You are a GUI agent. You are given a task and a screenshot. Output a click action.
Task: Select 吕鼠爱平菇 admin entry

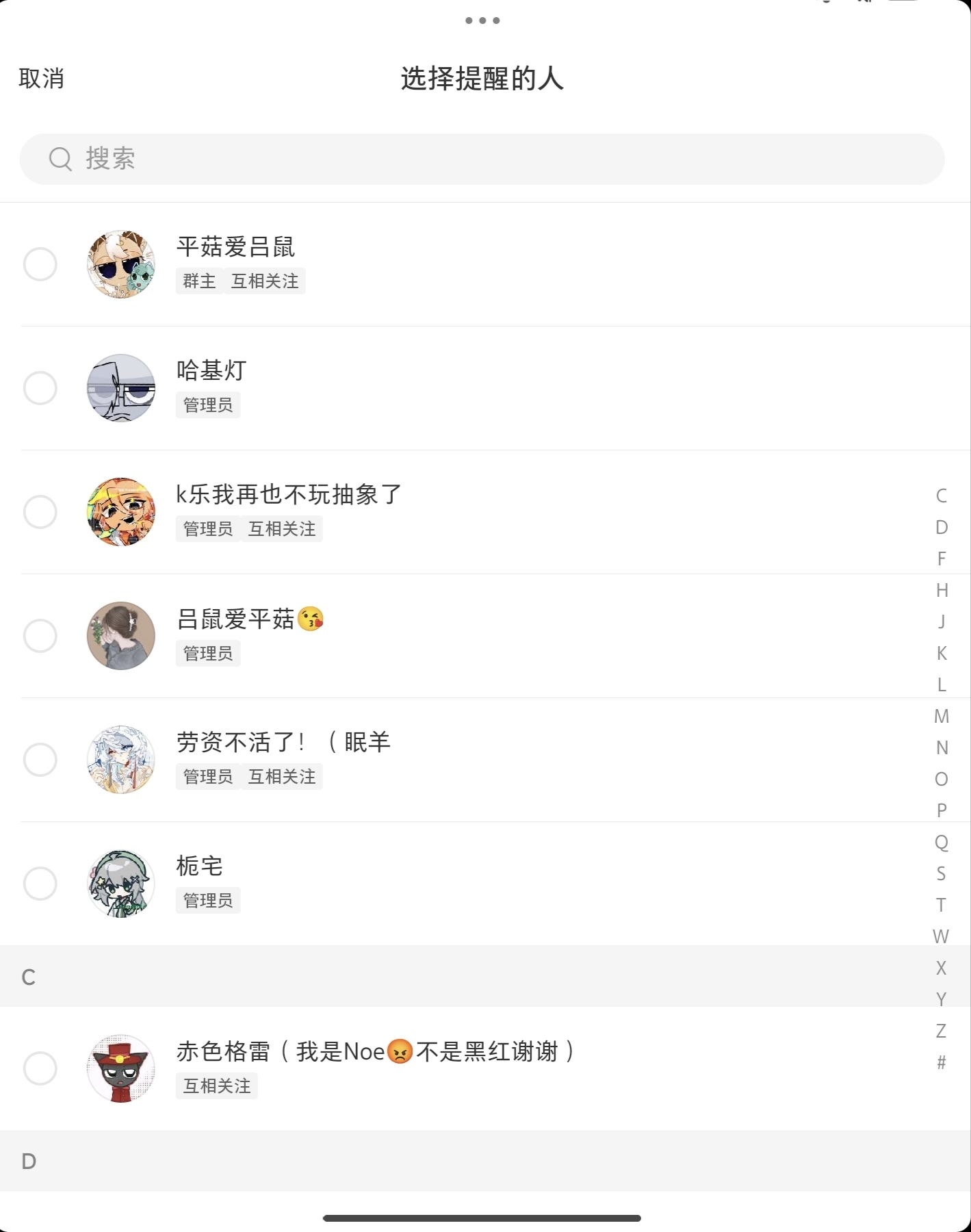[40, 636]
